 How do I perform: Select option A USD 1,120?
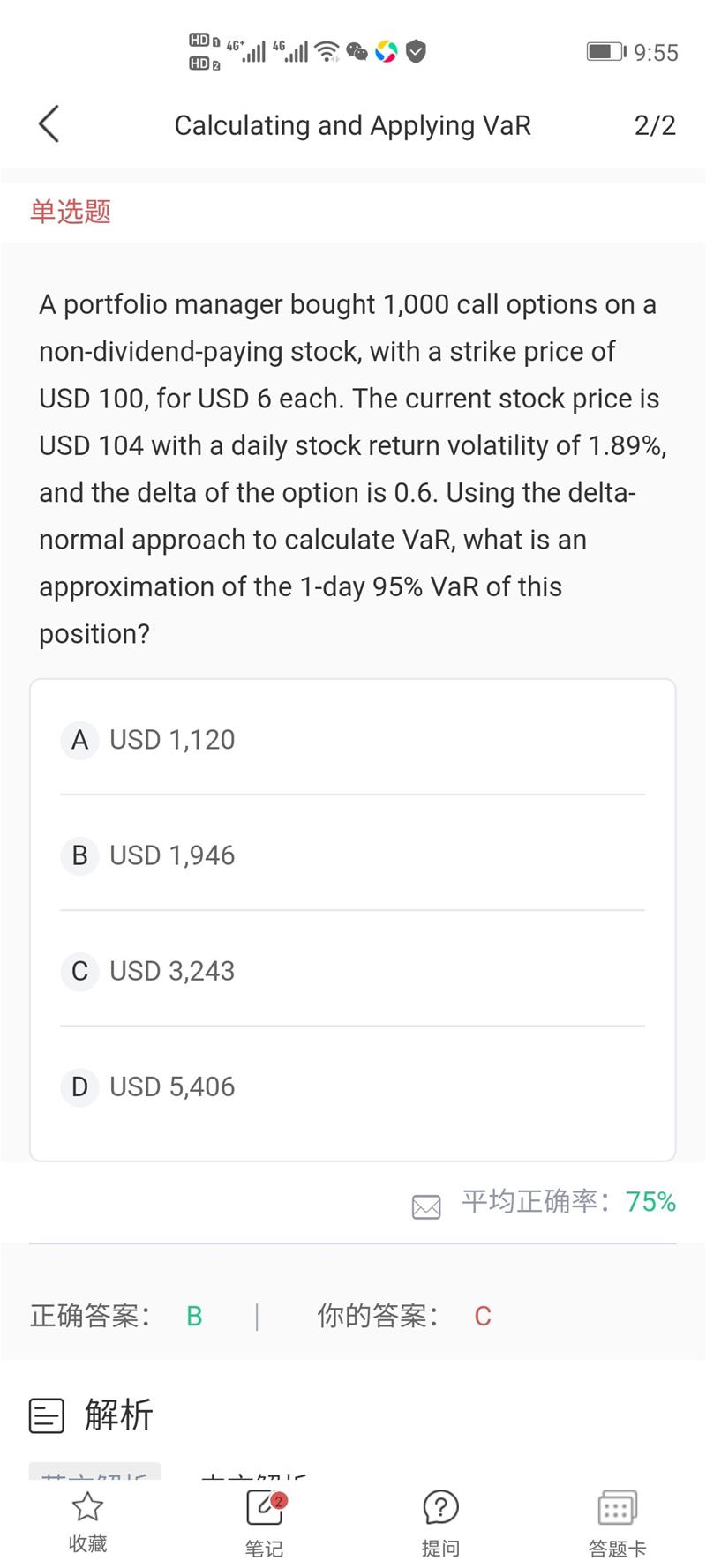click(x=352, y=739)
